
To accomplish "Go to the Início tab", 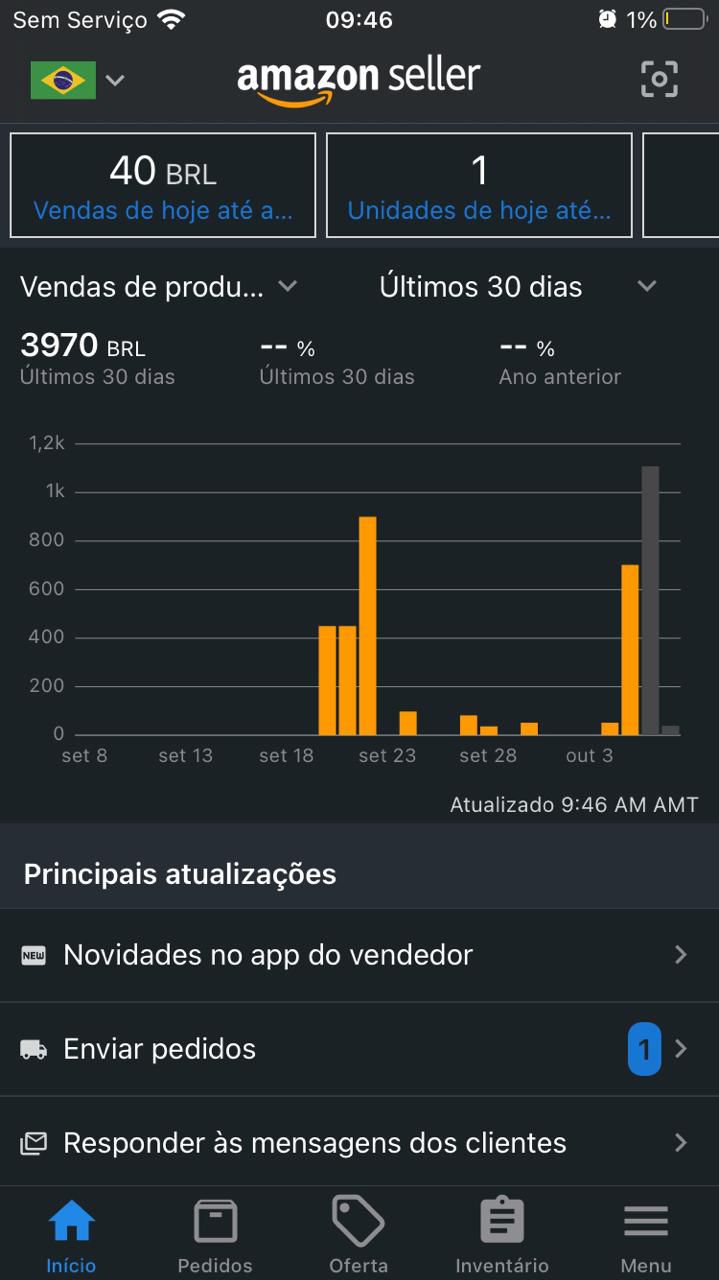I will [x=72, y=1236].
